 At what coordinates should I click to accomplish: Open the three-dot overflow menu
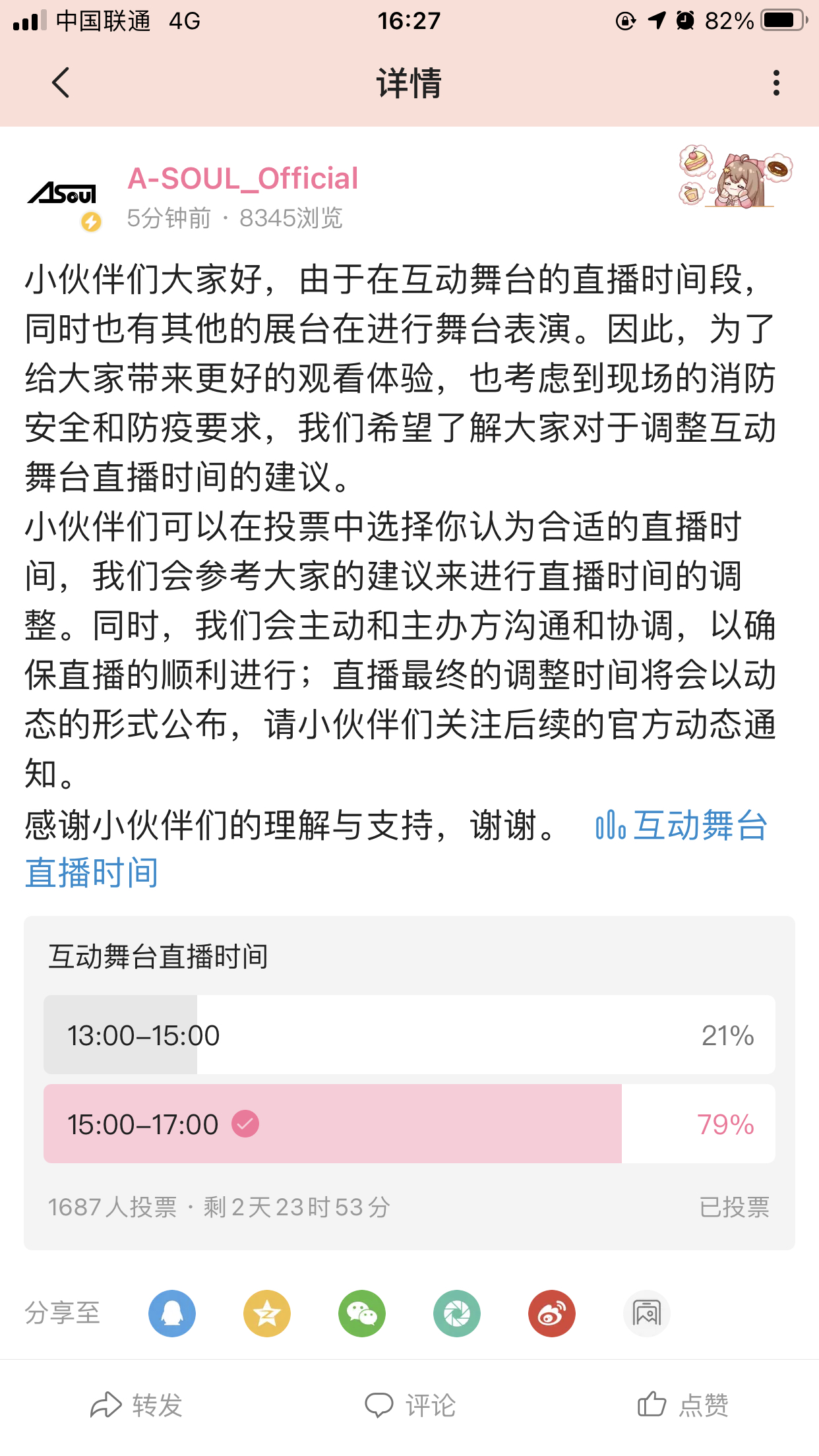pos(776,83)
